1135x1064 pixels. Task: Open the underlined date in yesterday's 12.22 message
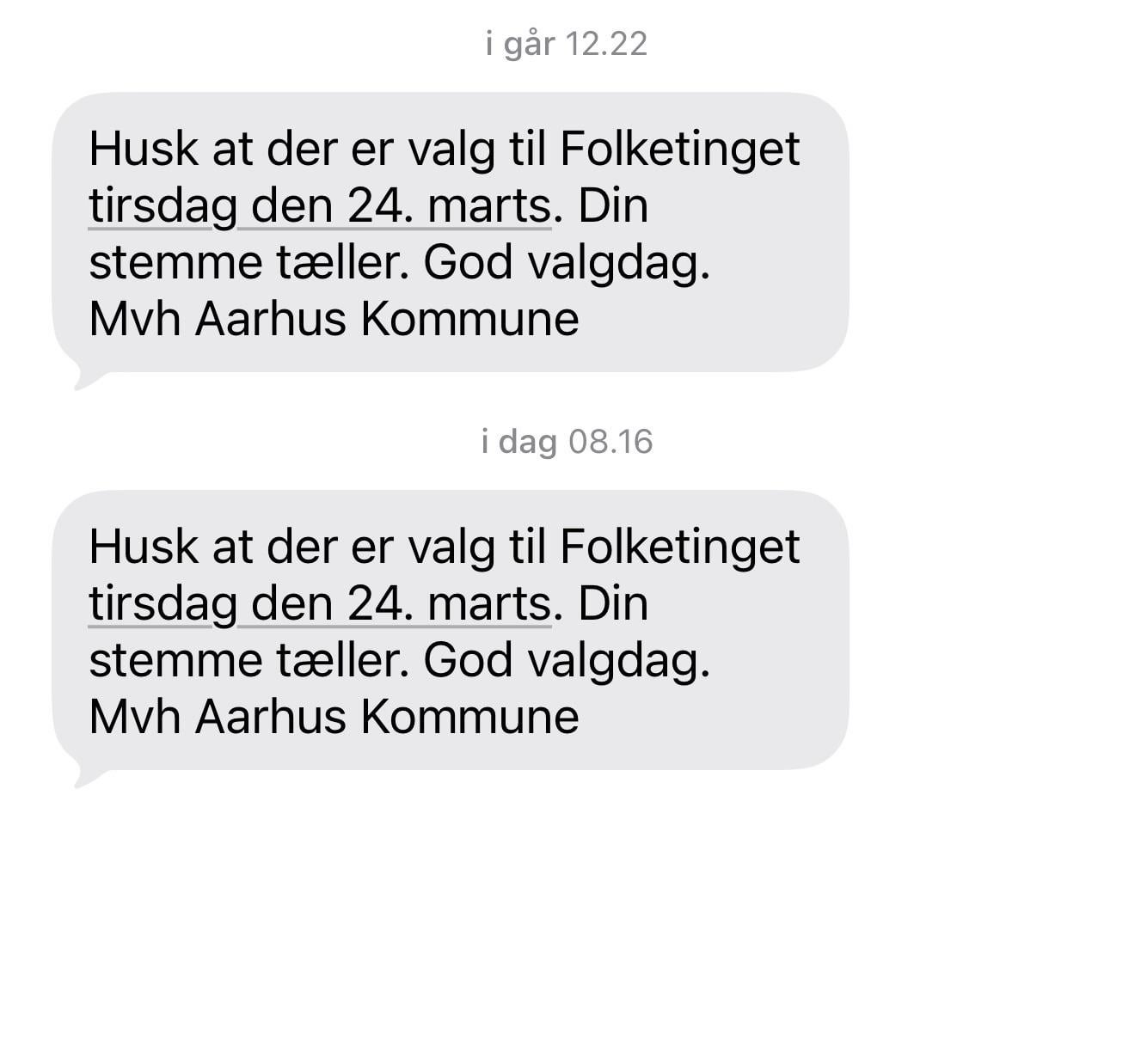(320, 206)
